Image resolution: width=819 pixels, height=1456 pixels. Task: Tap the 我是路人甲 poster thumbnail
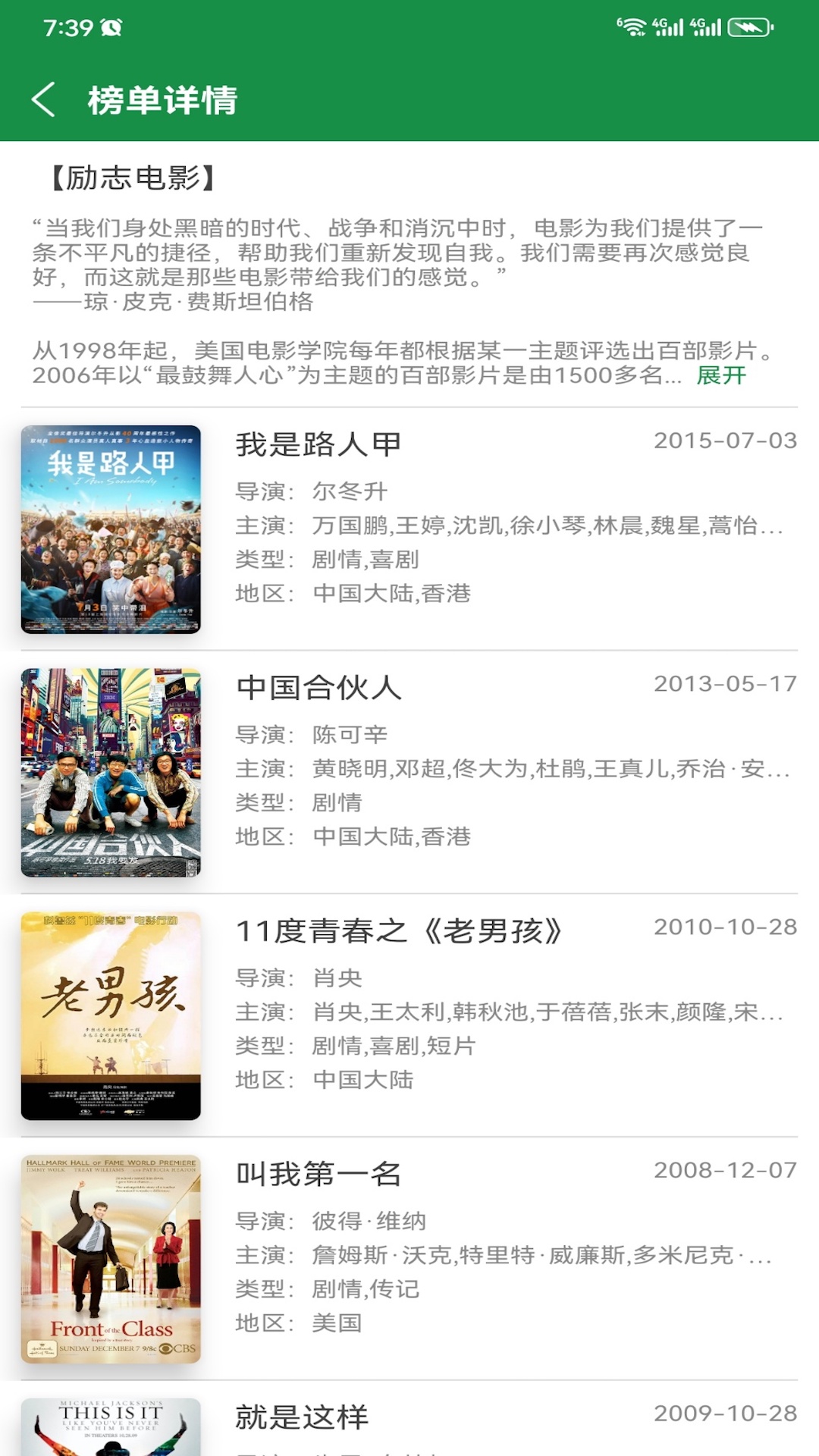[111, 529]
